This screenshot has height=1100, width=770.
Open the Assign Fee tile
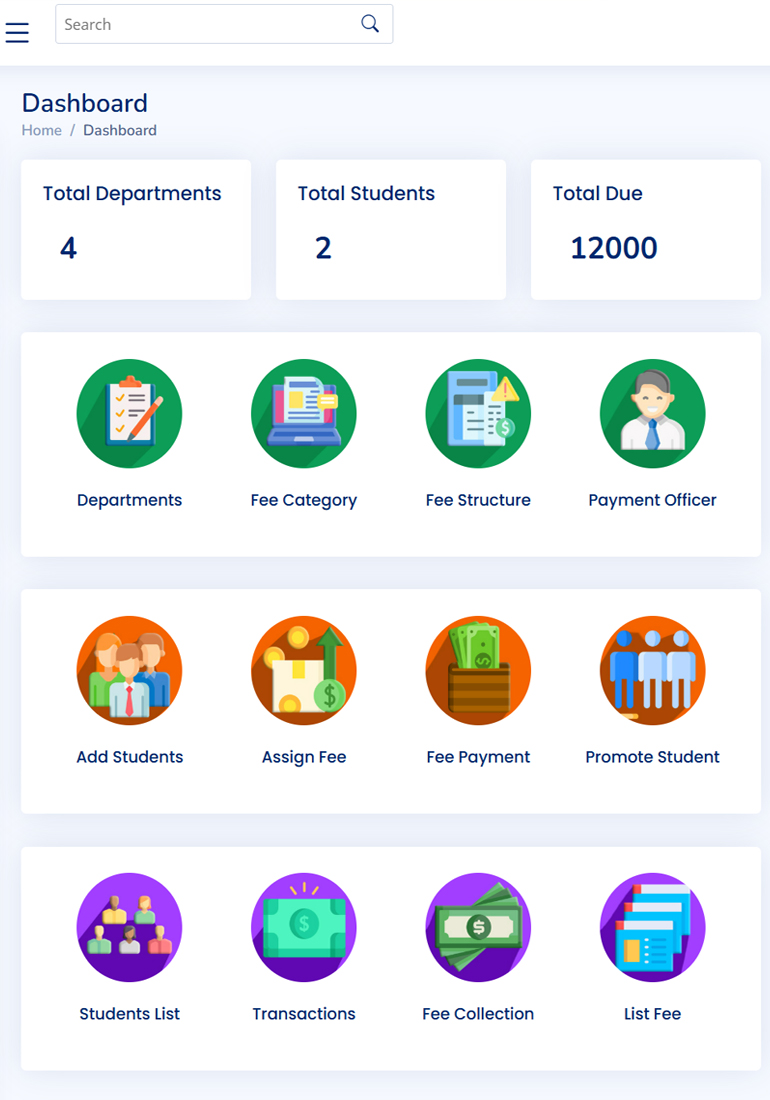pyautogui.click(x=303, y=671)
